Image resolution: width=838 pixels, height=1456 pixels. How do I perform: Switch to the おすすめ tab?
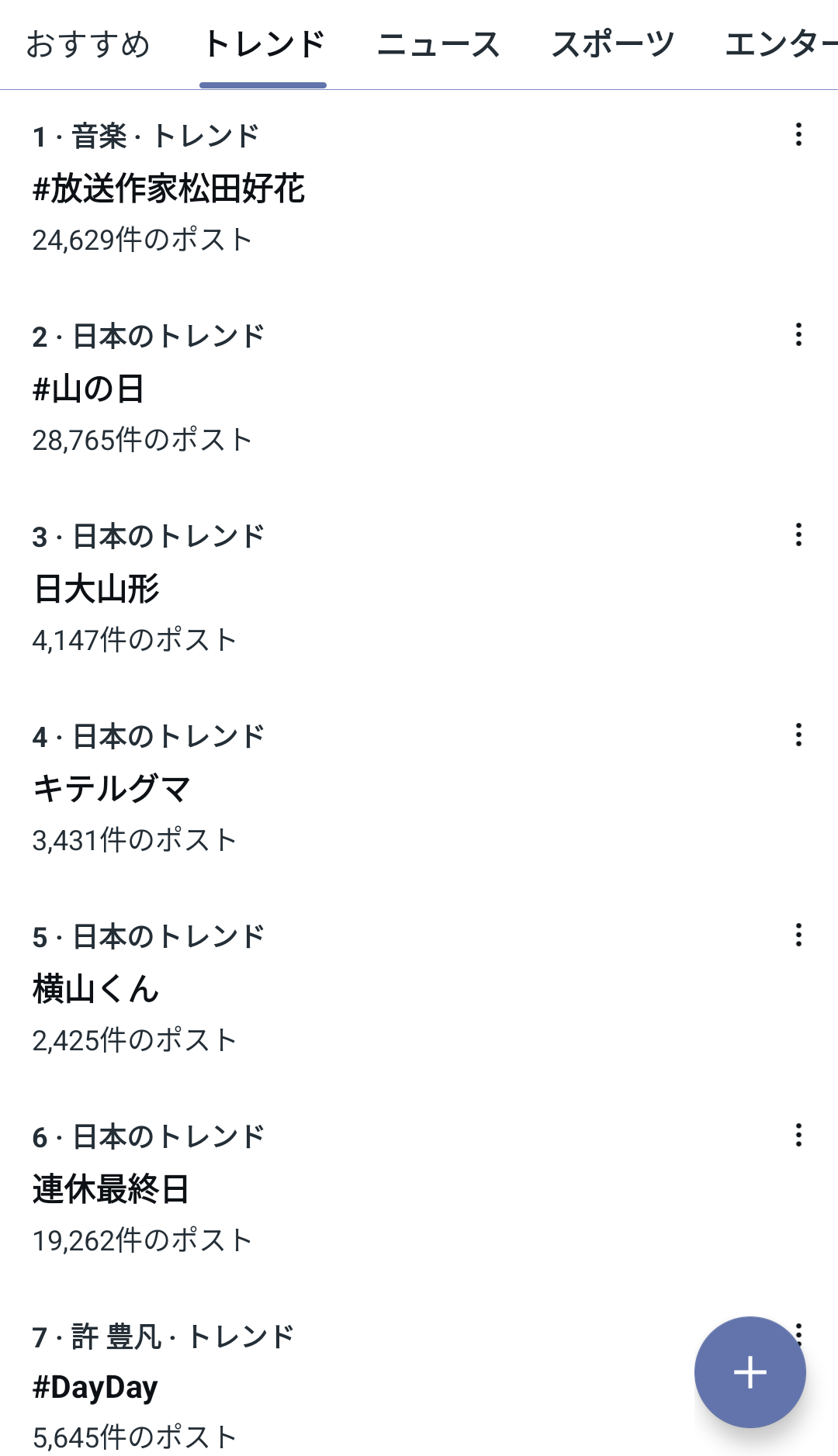pos(88,45)
